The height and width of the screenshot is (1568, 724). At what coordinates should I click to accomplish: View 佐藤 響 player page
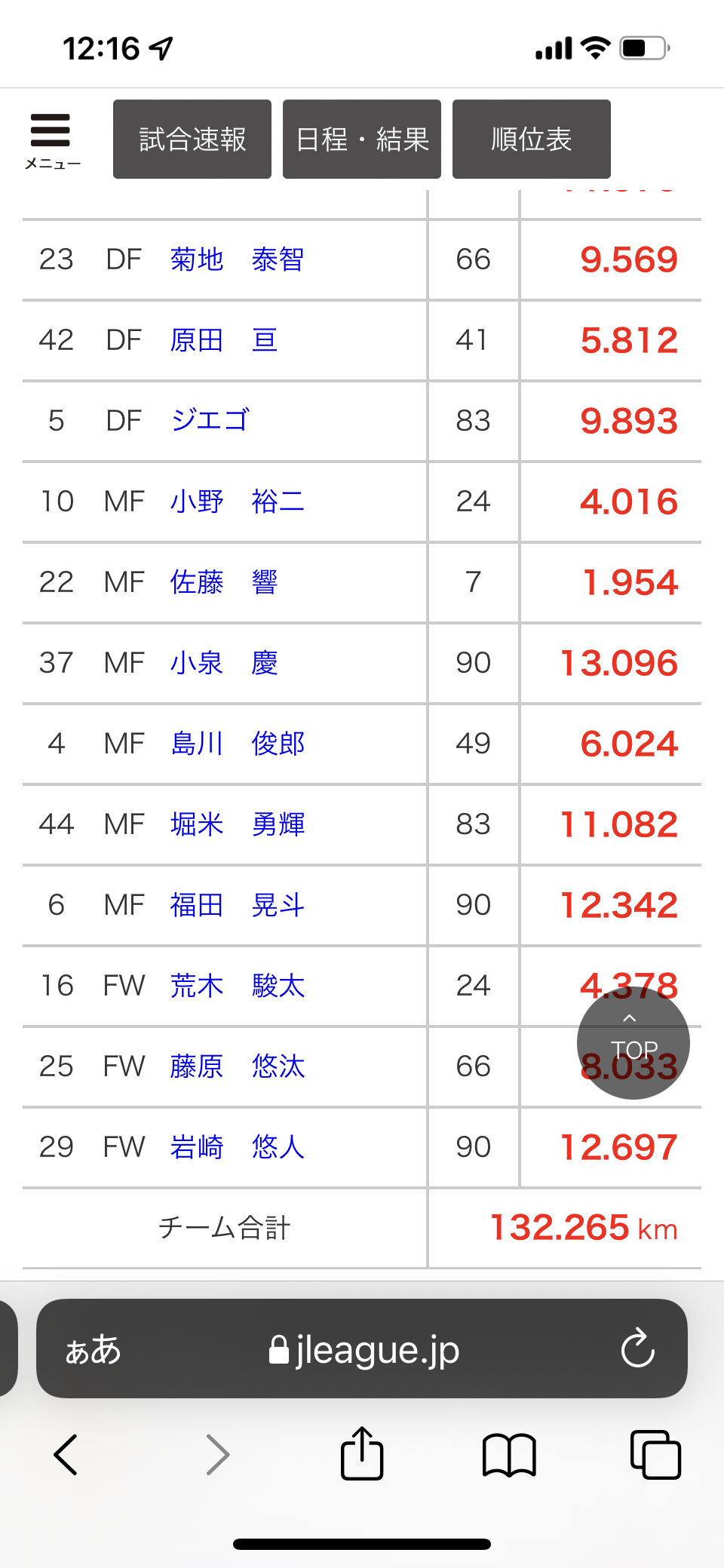(x=224, y=582)
